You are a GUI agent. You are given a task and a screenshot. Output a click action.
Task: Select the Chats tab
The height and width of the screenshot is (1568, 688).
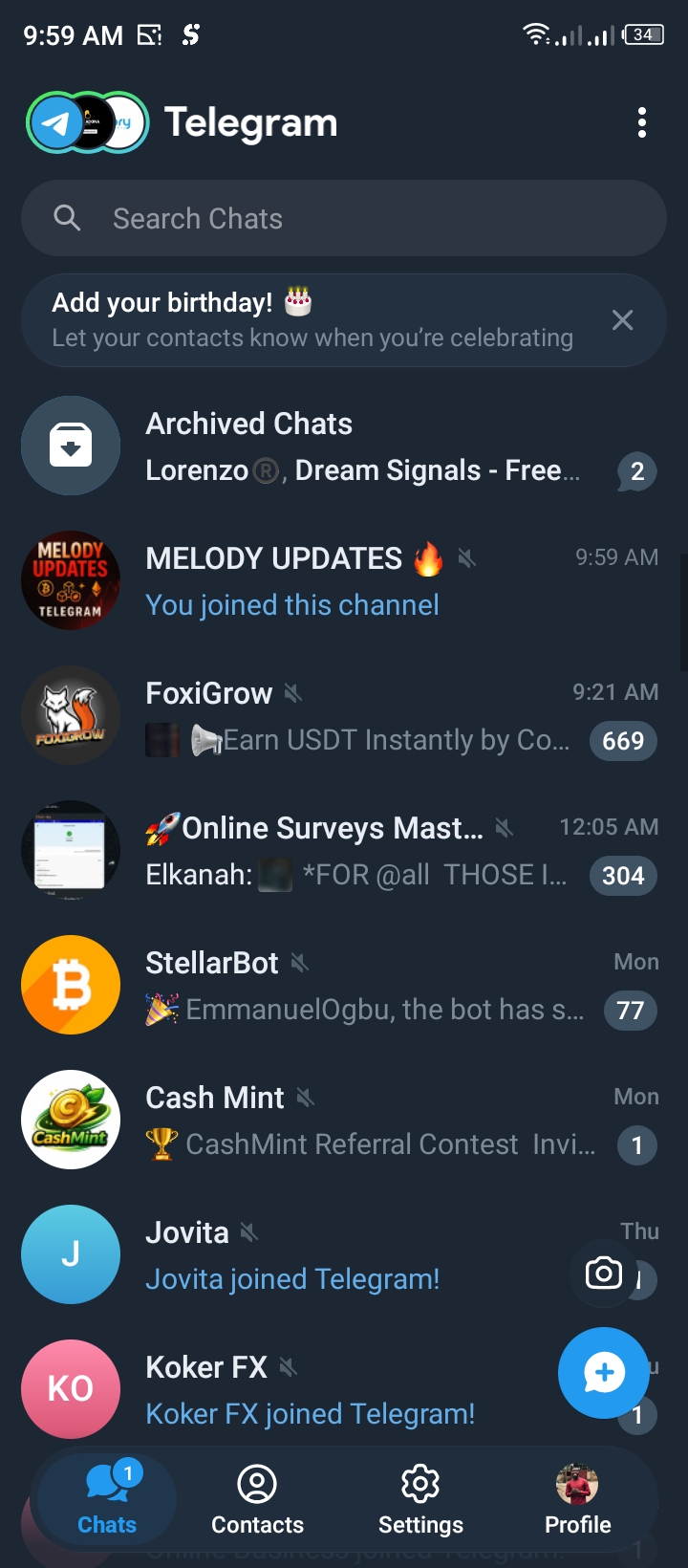click(107, 1499)
